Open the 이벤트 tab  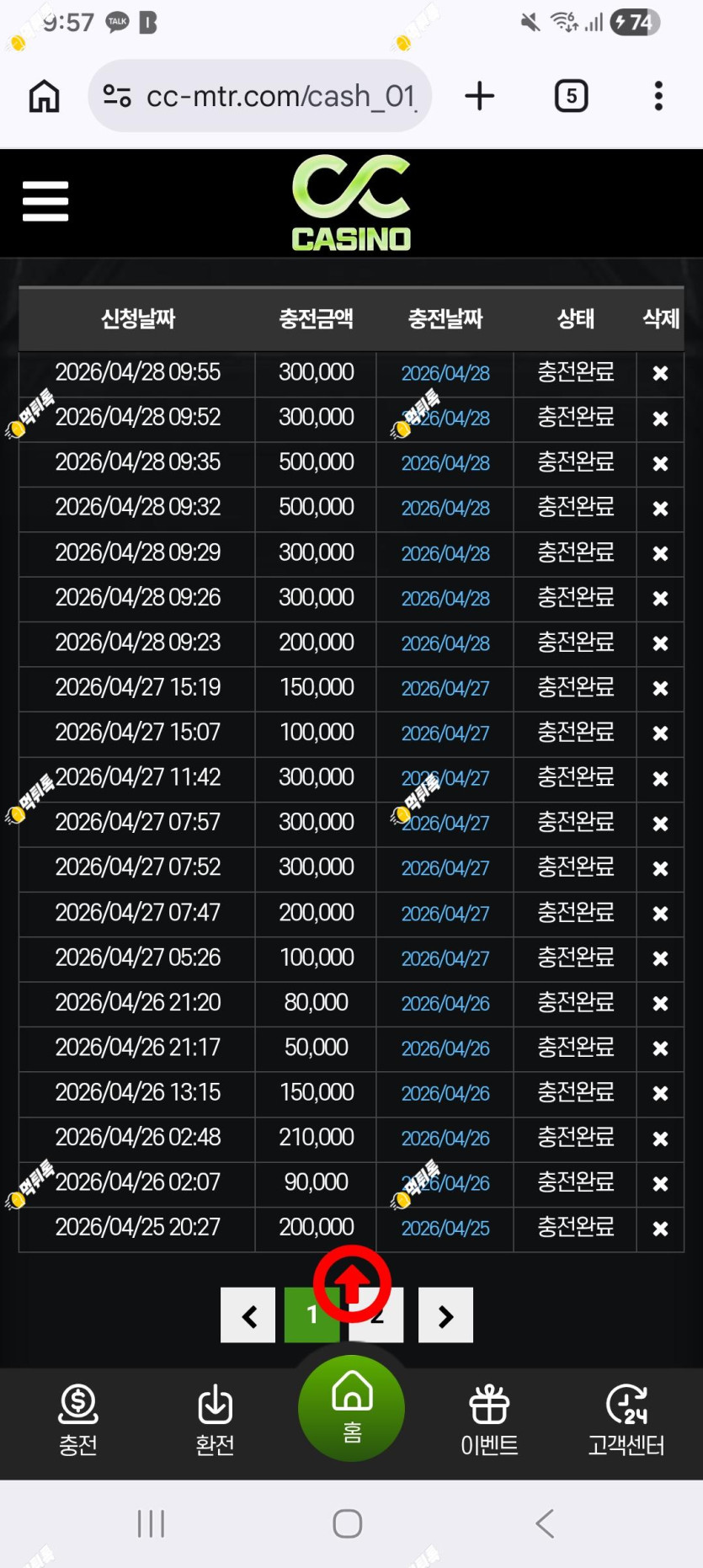tap(489, 1420)
